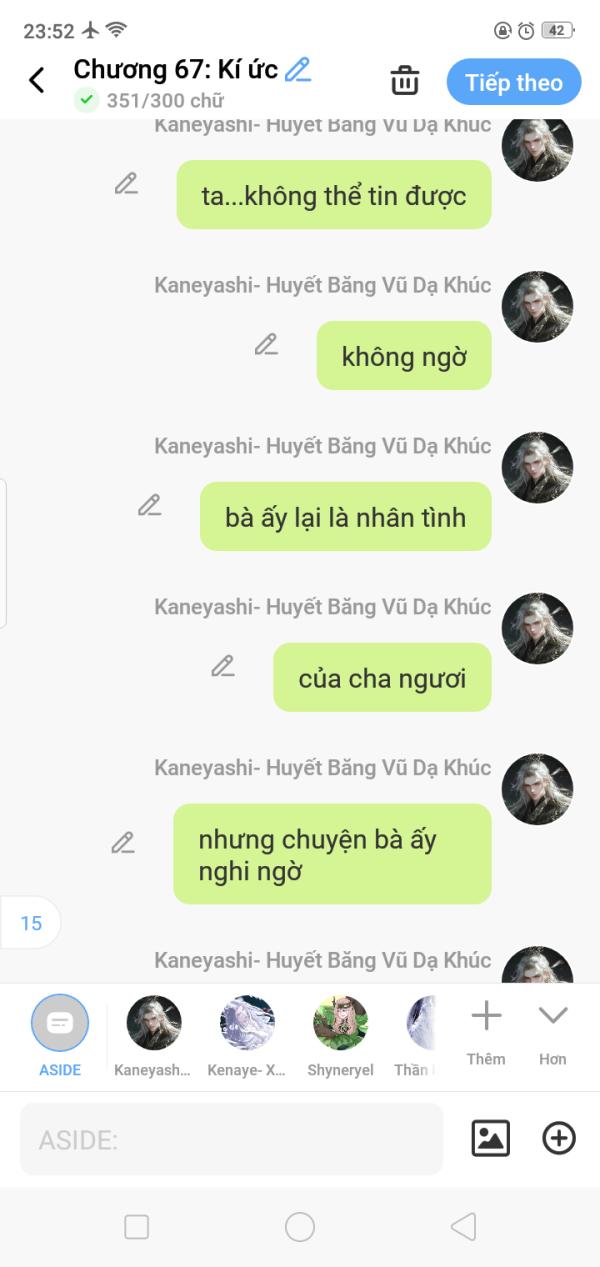Choose the Kaneyash... character
This screenshot has height=1267, width=600.
tap(153, 1036)
